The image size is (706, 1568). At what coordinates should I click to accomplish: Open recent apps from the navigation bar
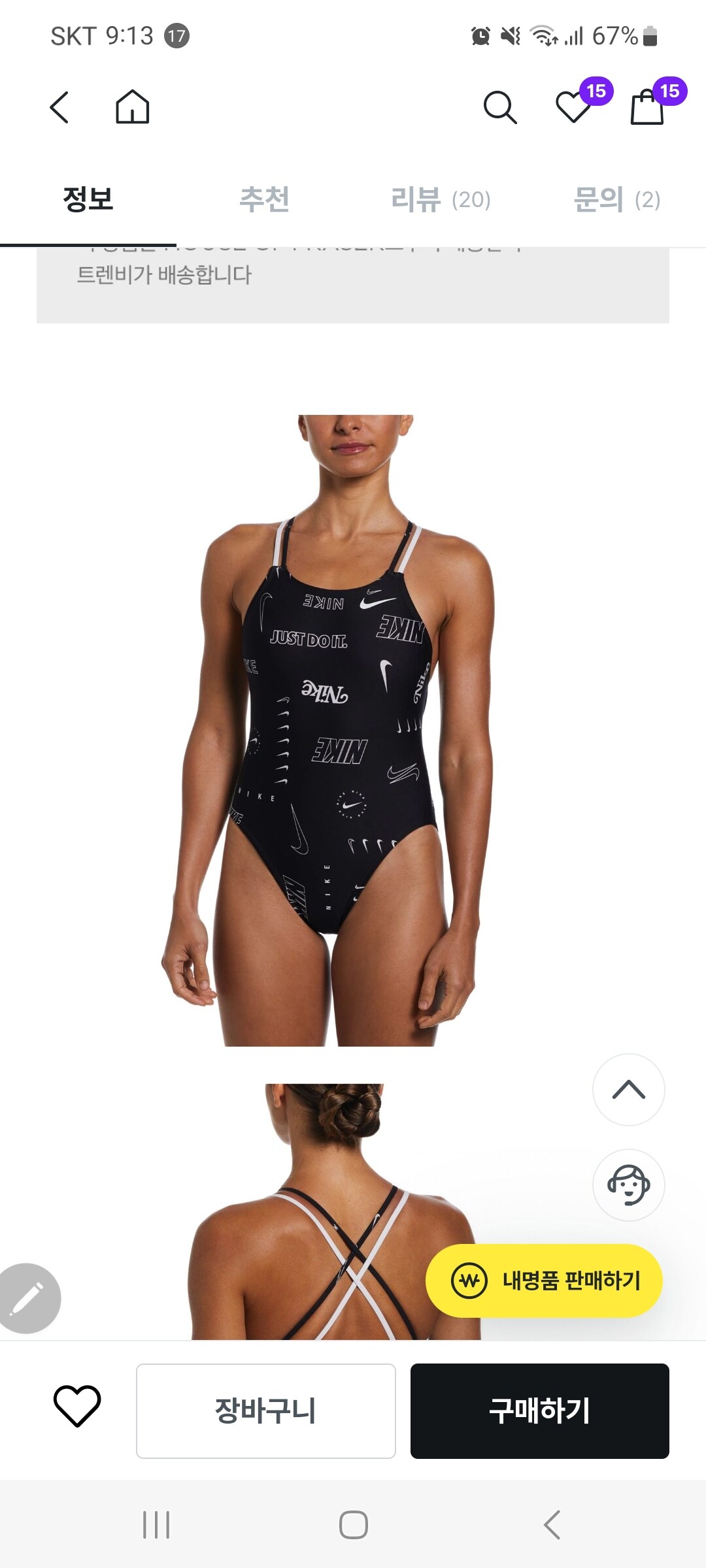tap(156, 1525)
